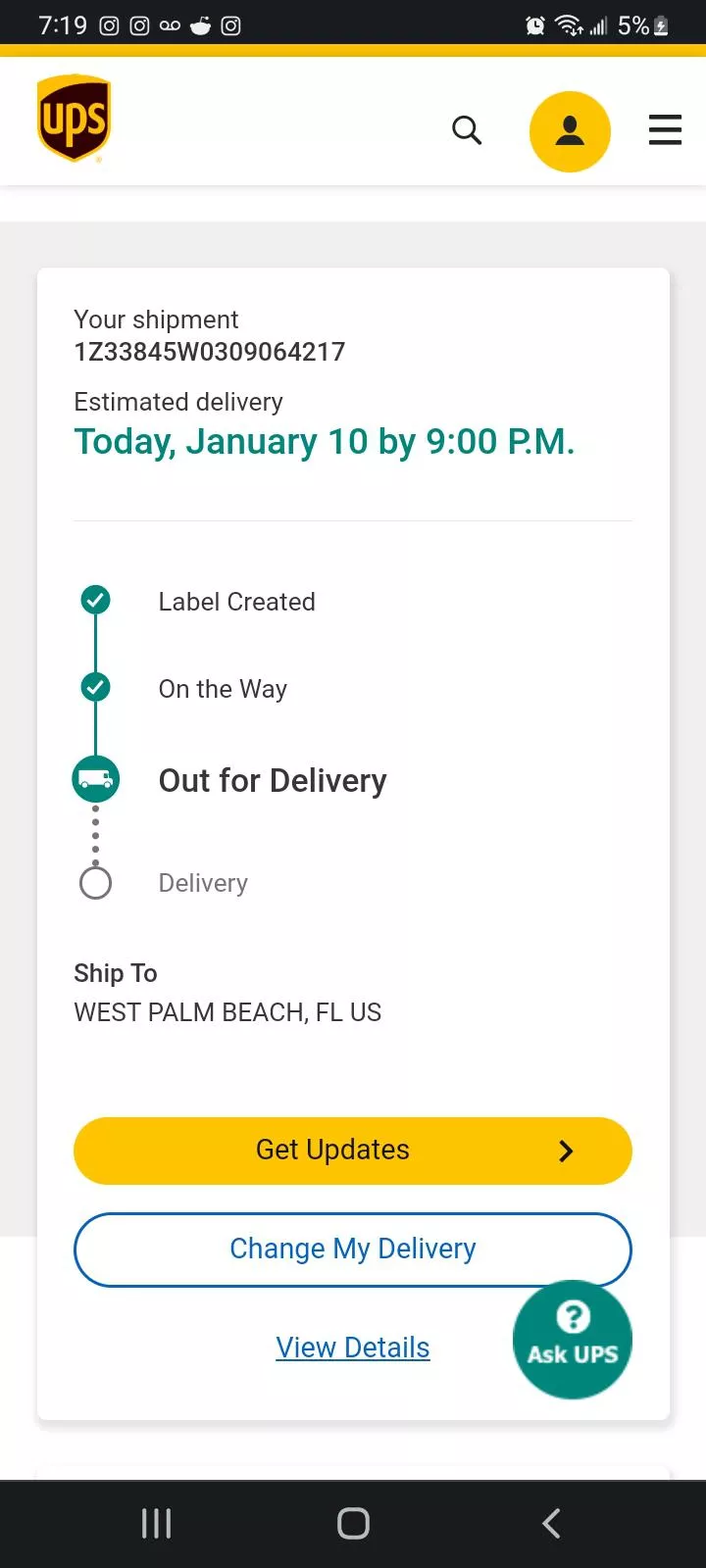Select Change My Delivery
706x1568 pixels.
click(352, 1249)
